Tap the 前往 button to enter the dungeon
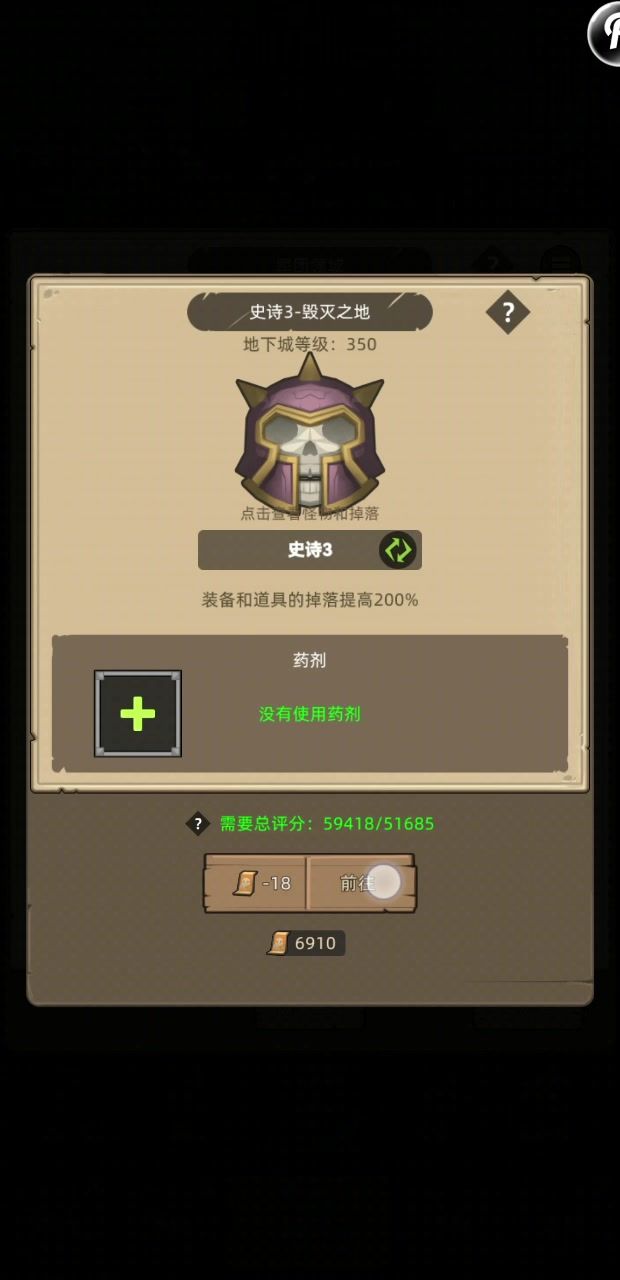Viewport: 620px width, 1280px height. (360, 883)
